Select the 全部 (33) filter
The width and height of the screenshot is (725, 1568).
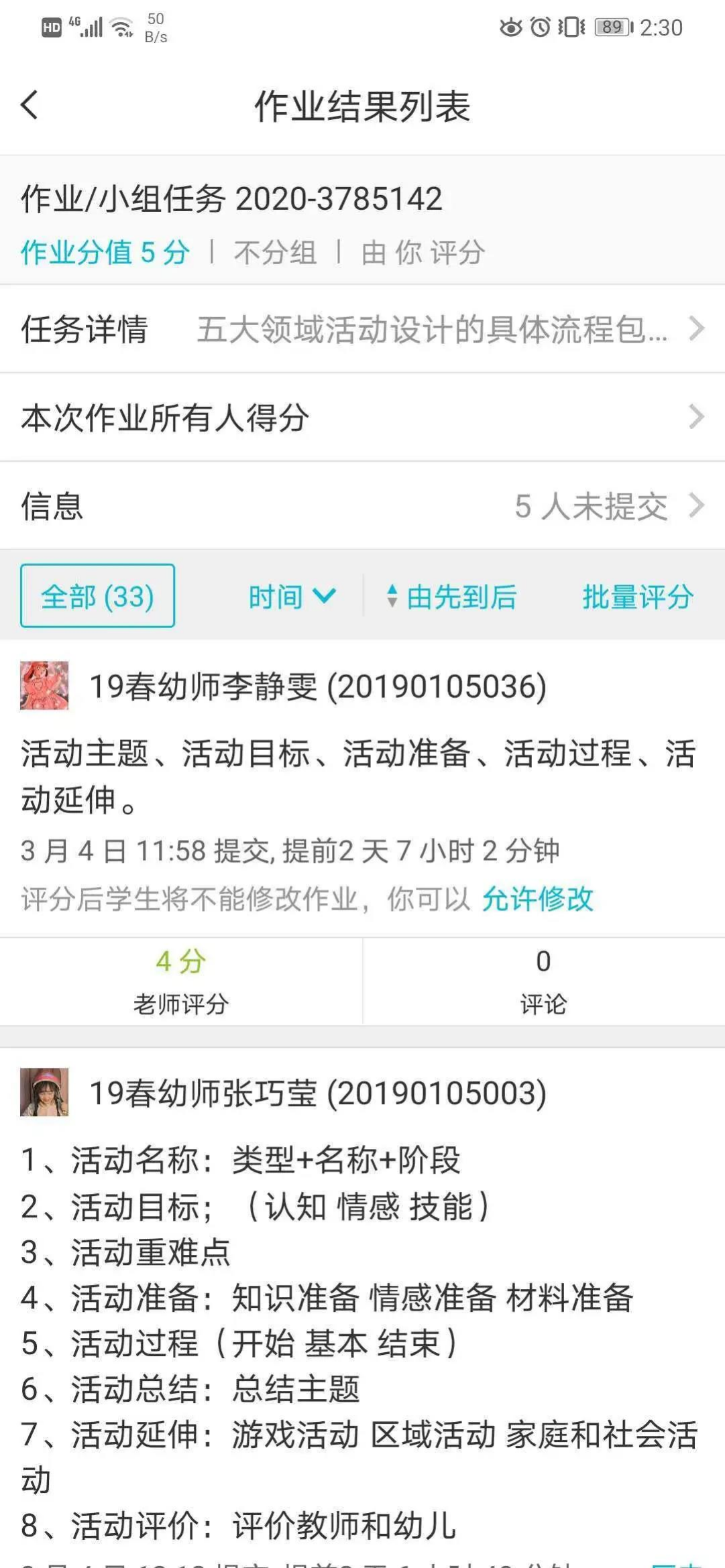(98, 596)
